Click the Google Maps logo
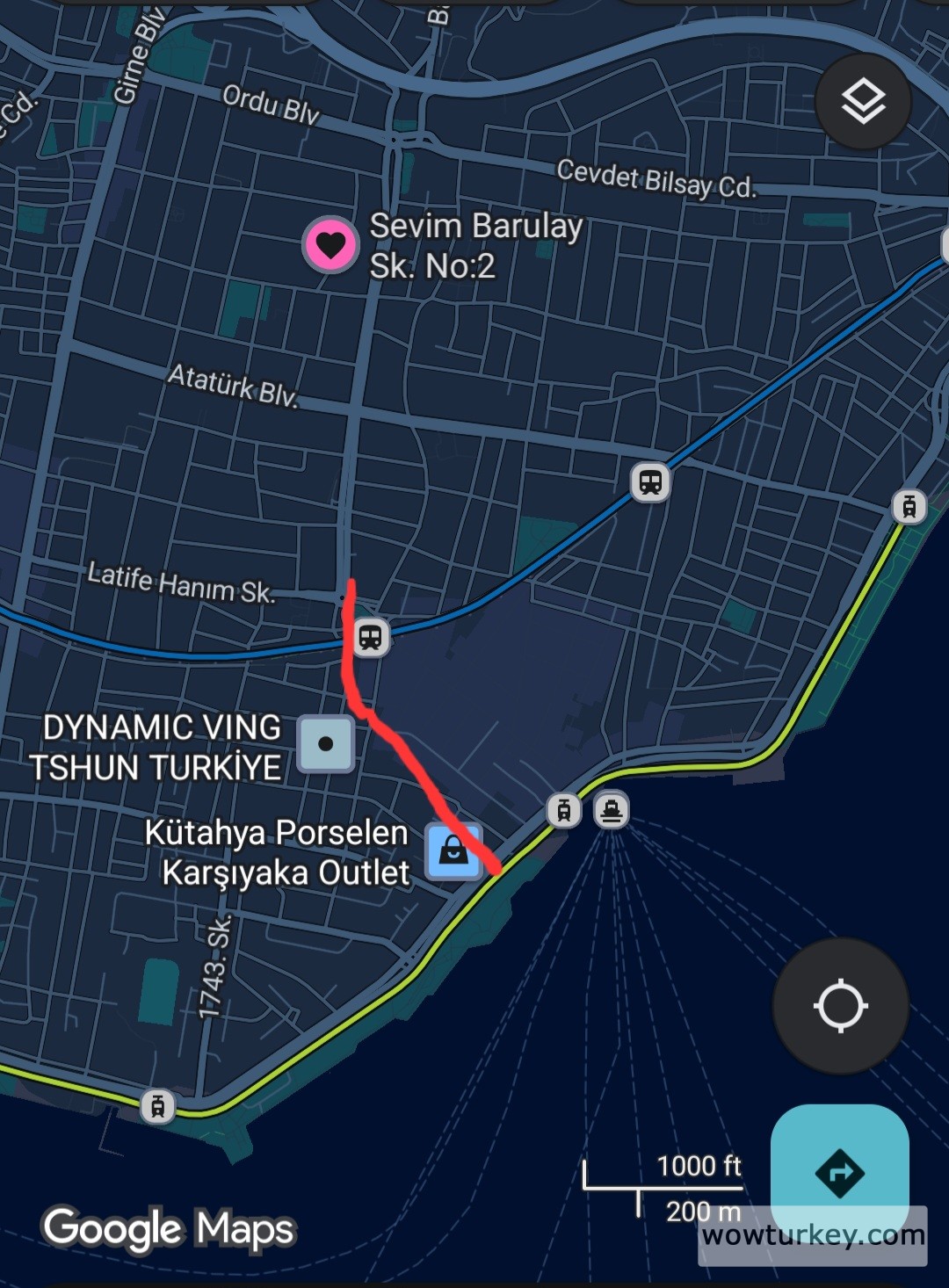Image resolution: width=949 pixels, height=1288 pixels. 170,1227
